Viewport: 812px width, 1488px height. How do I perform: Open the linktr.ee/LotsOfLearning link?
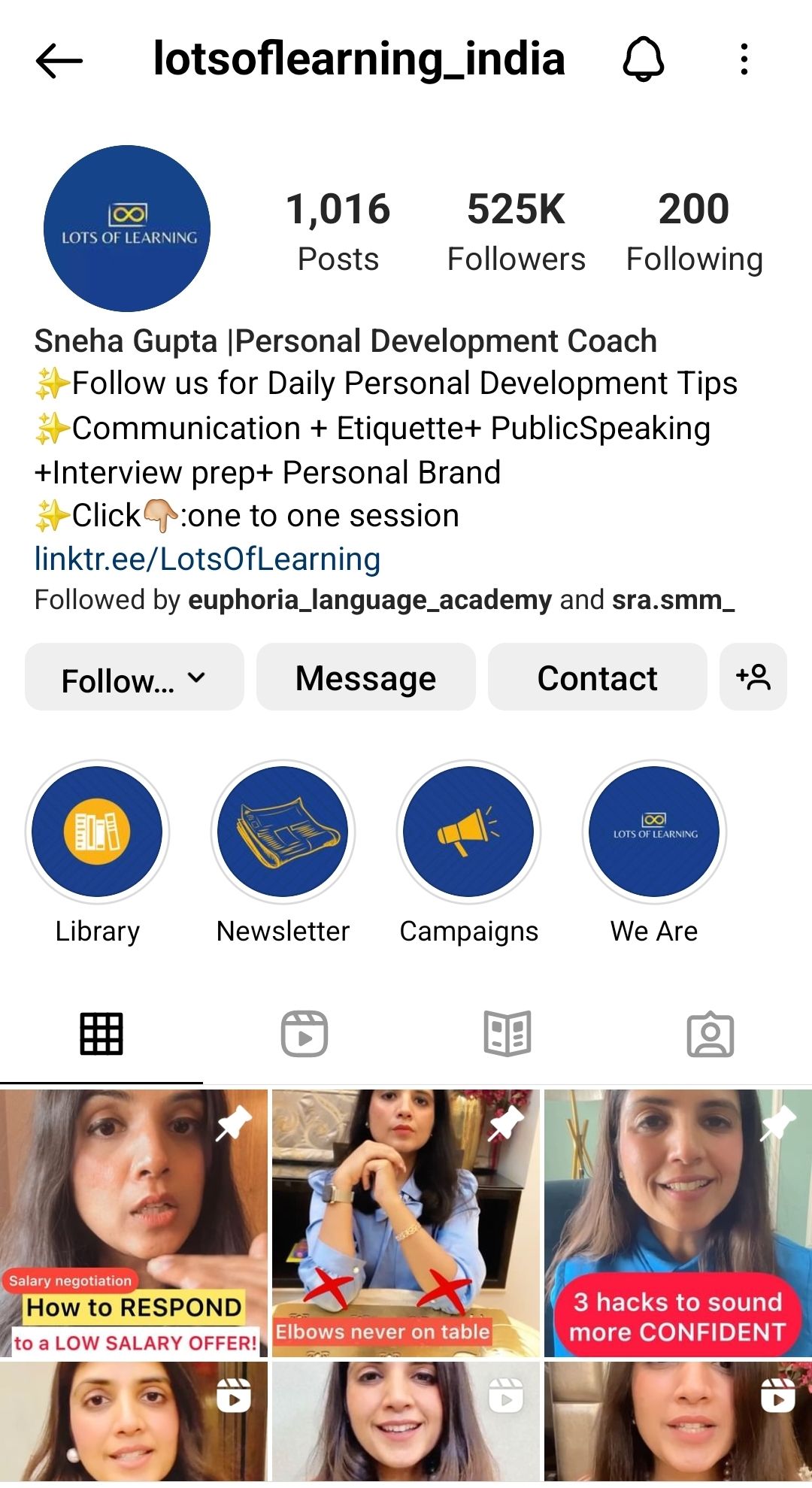tap(208, 559)
